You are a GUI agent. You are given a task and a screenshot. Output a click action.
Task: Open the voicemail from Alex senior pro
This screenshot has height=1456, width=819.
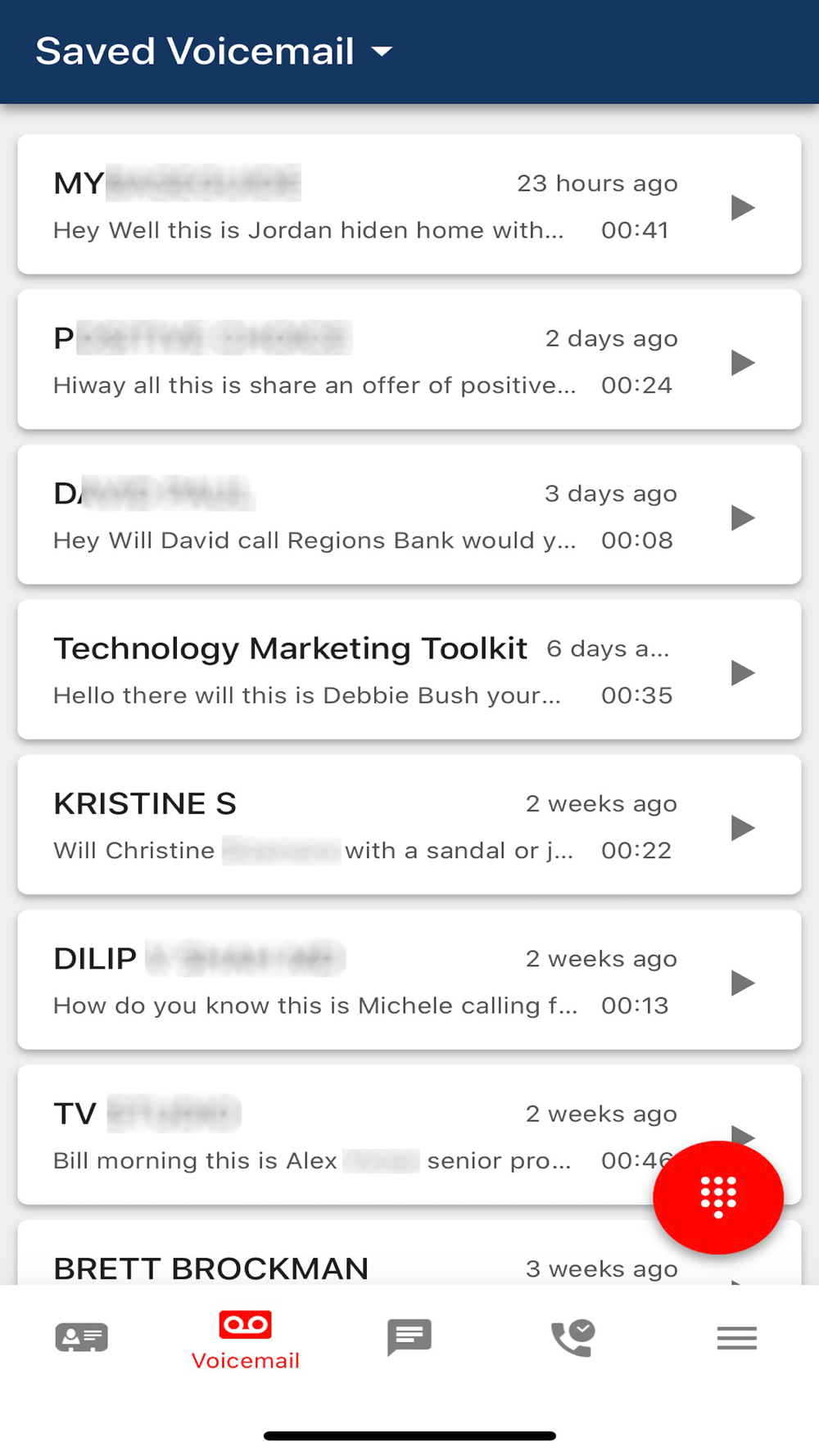pos(409,1134)
